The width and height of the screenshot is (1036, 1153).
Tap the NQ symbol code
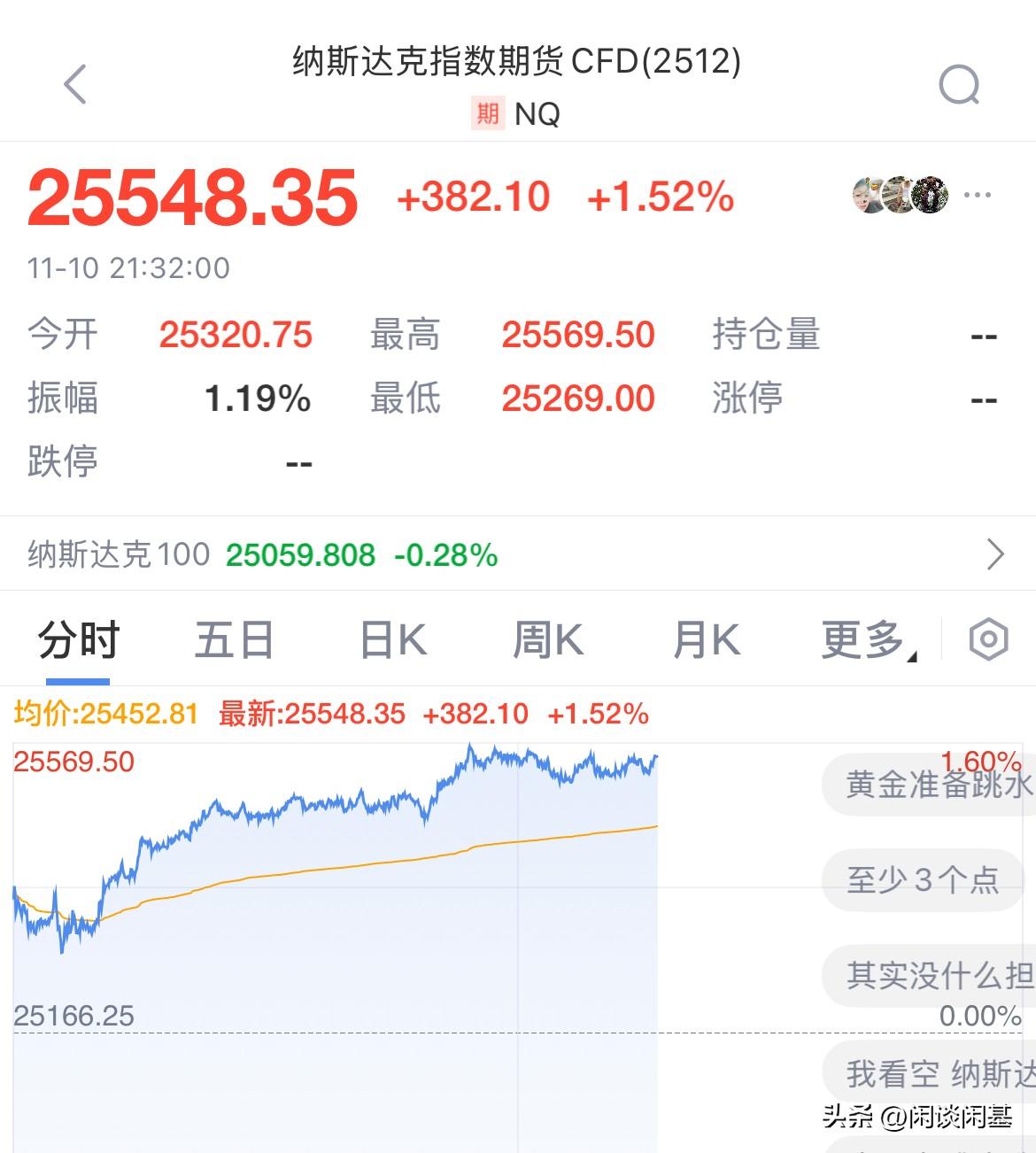537,114
